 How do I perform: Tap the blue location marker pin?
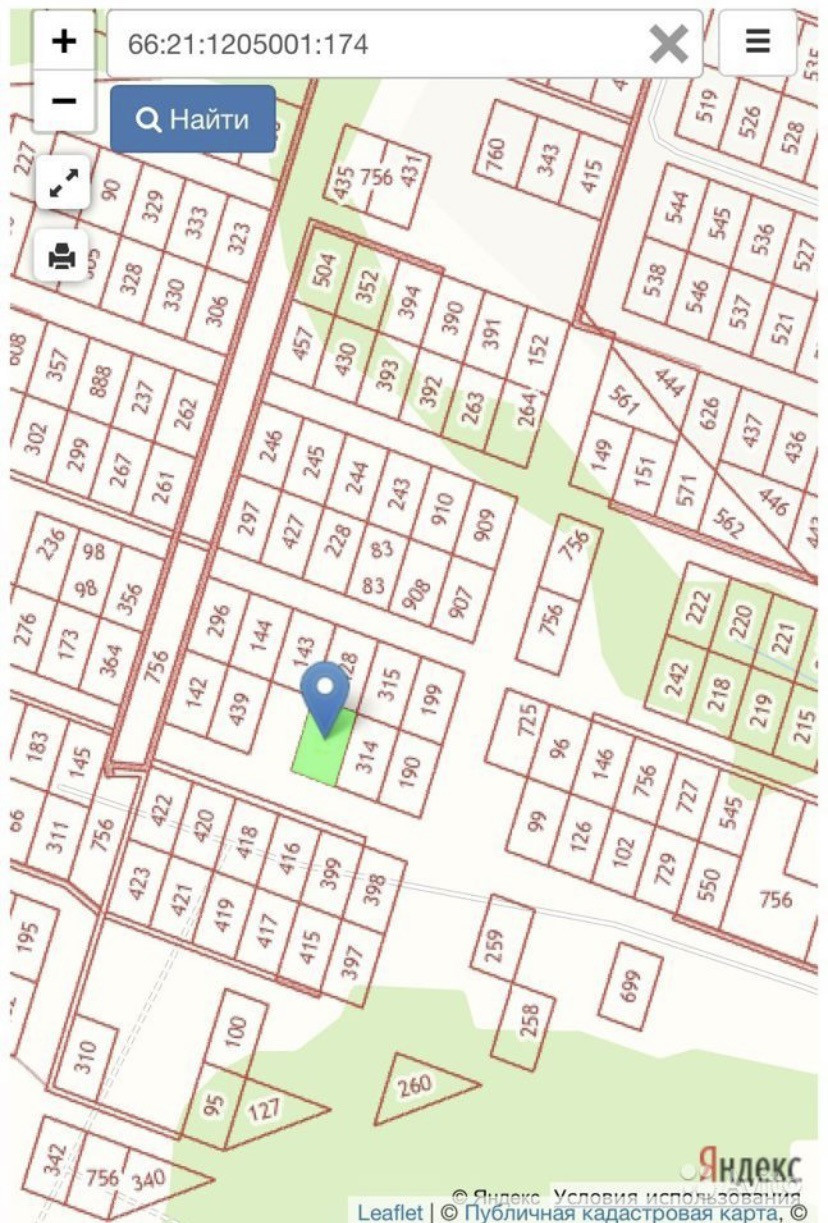coord(325,695)
